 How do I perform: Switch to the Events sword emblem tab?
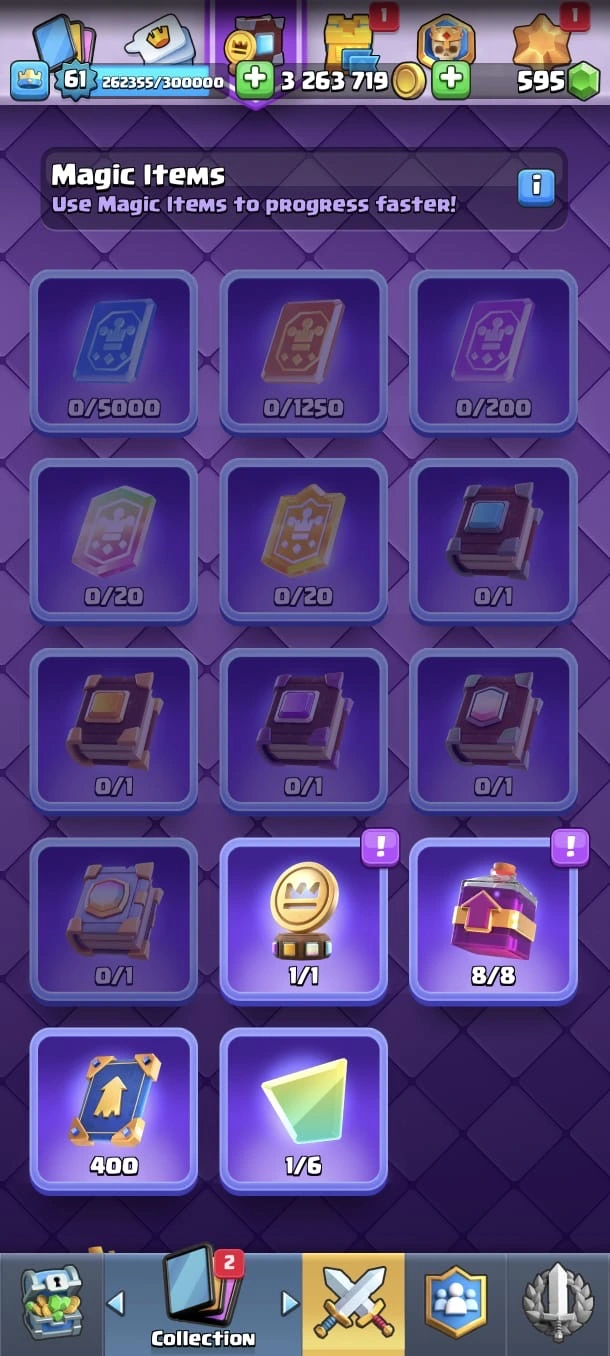coord(558,1302)
